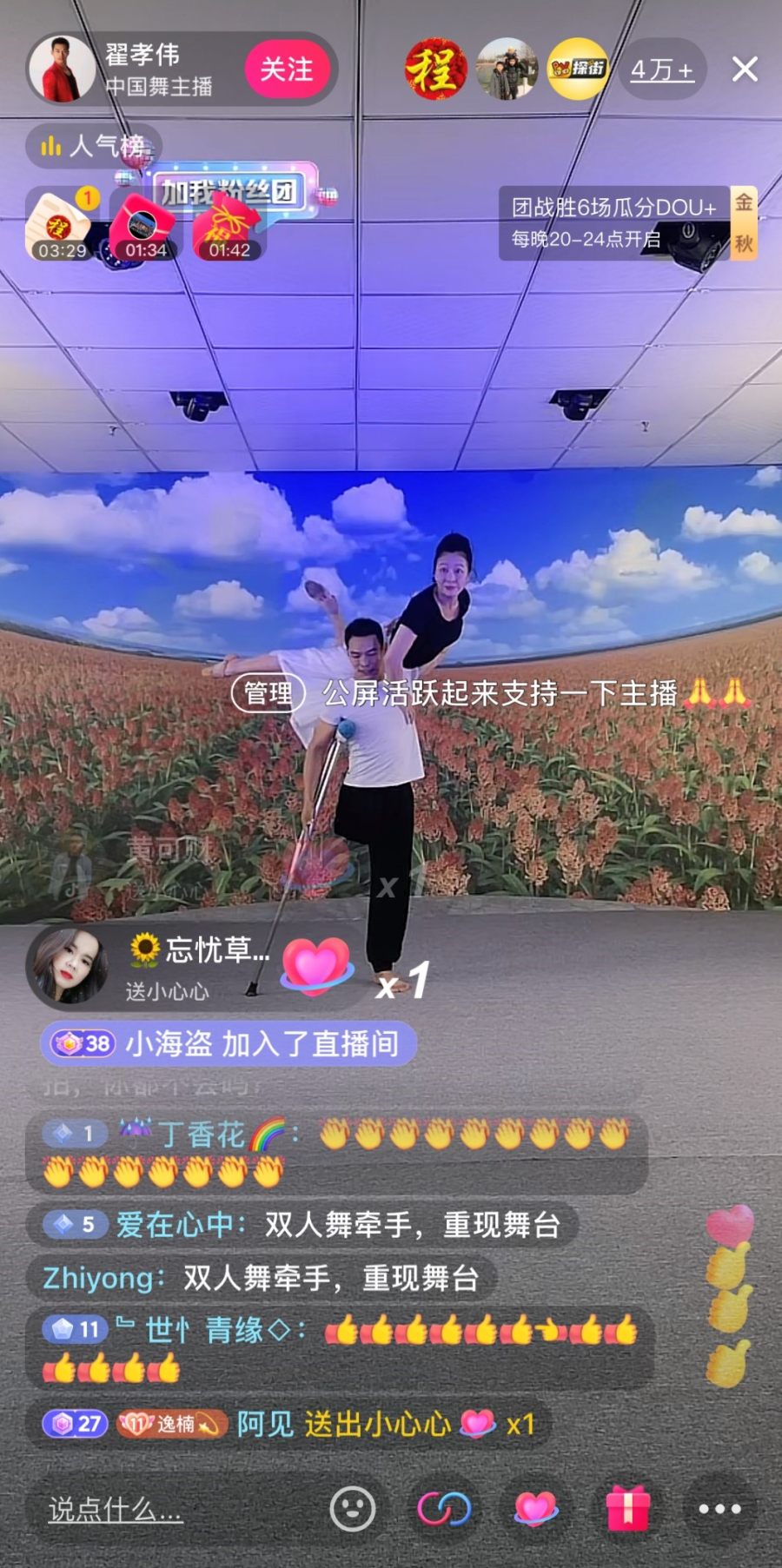View top viewer with 程 avatar
The image size is (782, 1568).
pos(435,69)
